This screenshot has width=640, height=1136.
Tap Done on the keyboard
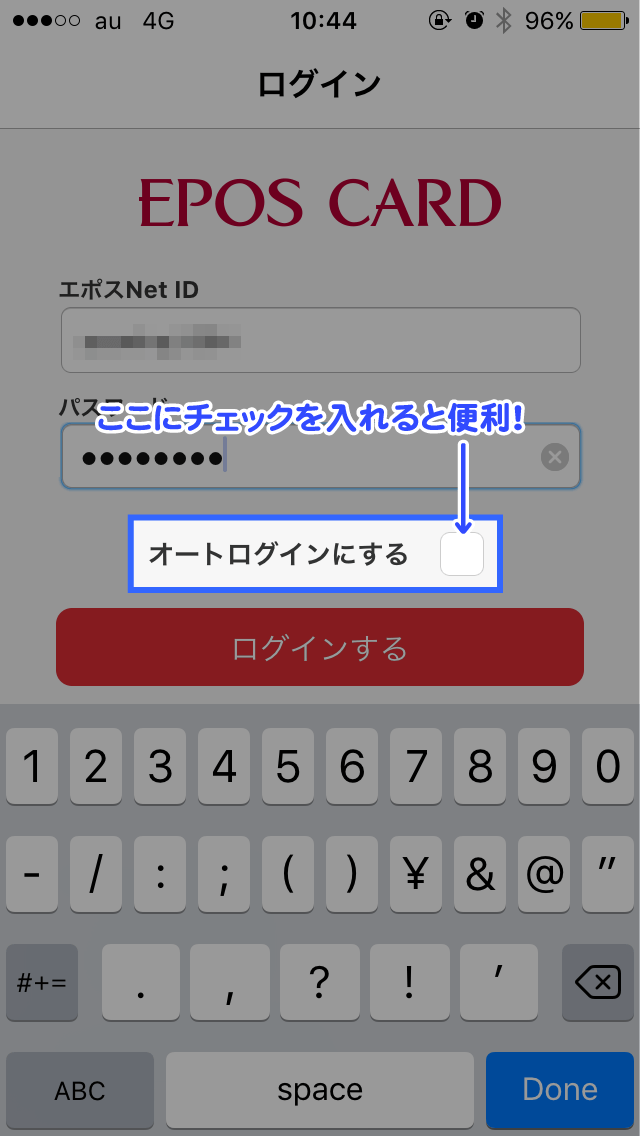coord(560,1089)
